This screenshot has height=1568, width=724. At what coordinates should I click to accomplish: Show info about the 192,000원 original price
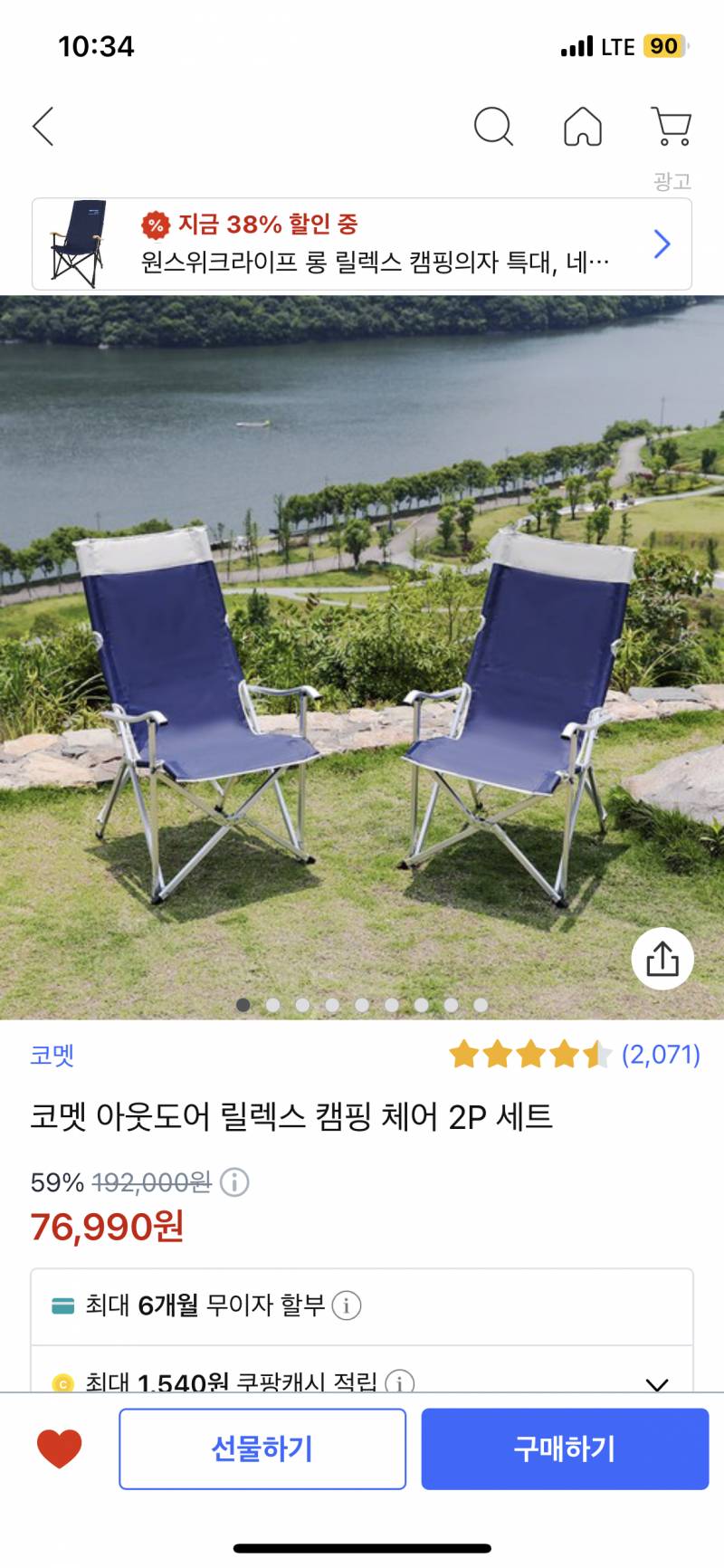tap(234, 1182)
